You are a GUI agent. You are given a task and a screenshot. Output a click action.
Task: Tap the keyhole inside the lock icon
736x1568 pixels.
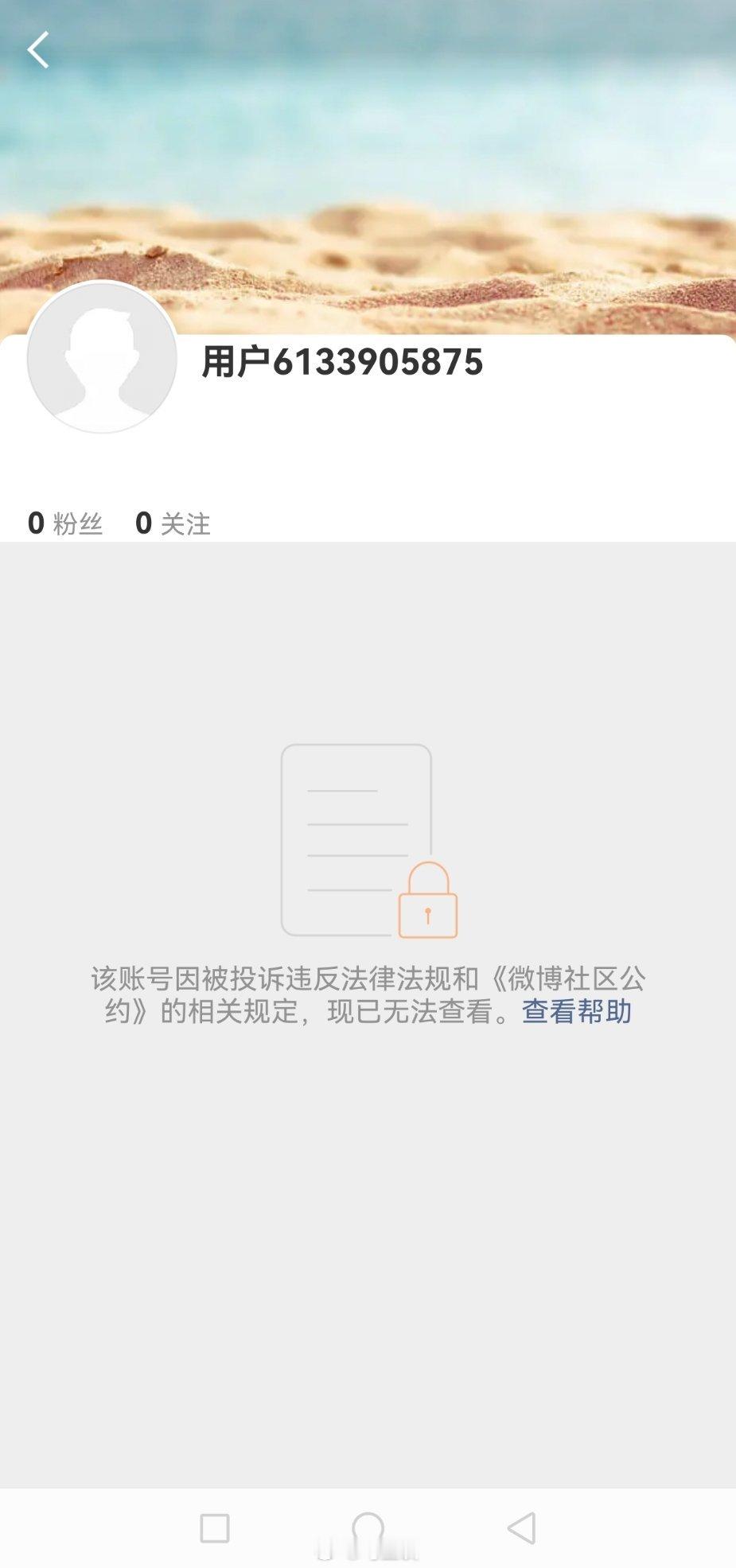[428, 915]
